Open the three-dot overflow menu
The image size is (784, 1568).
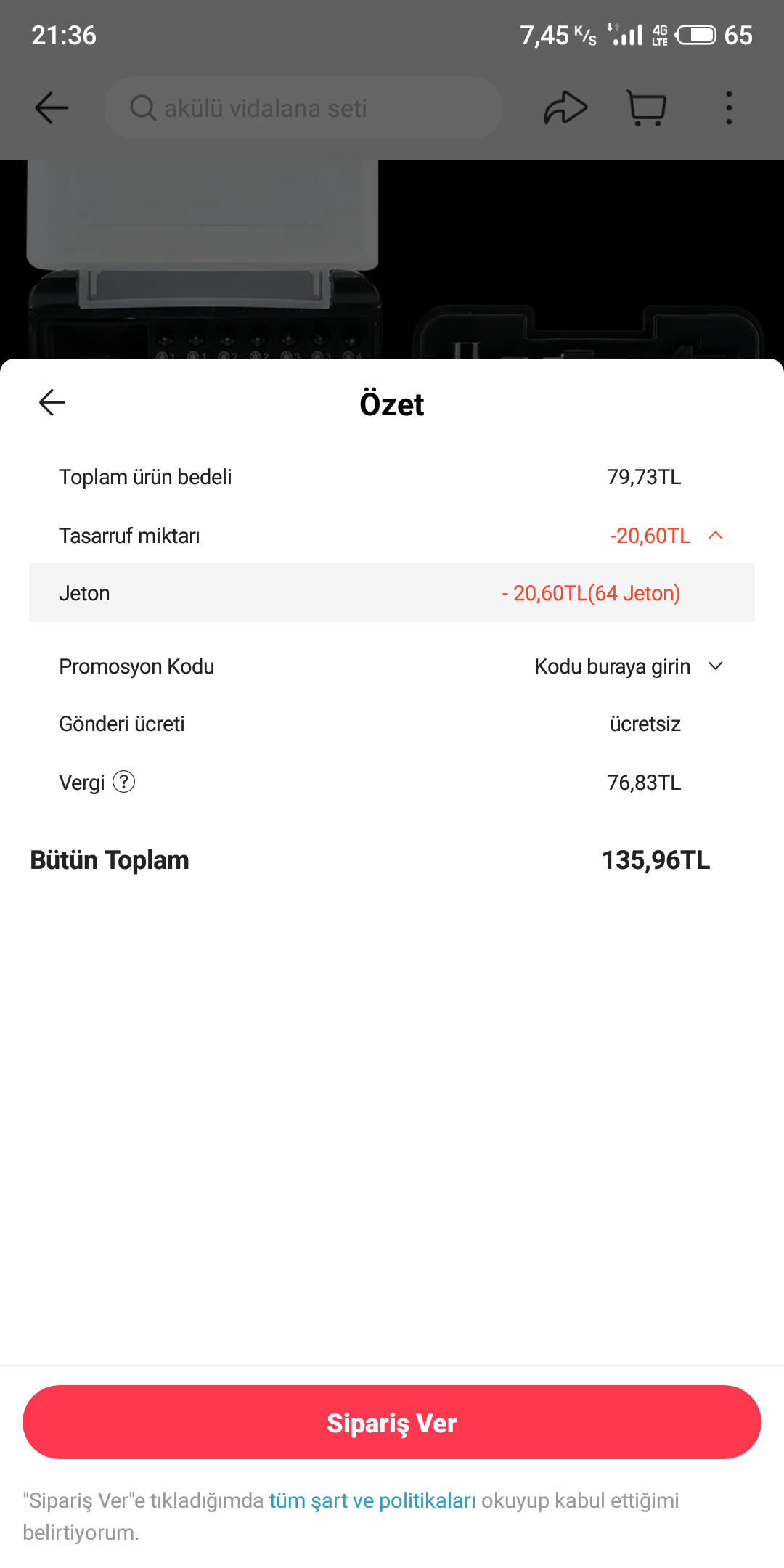(729, 108)
